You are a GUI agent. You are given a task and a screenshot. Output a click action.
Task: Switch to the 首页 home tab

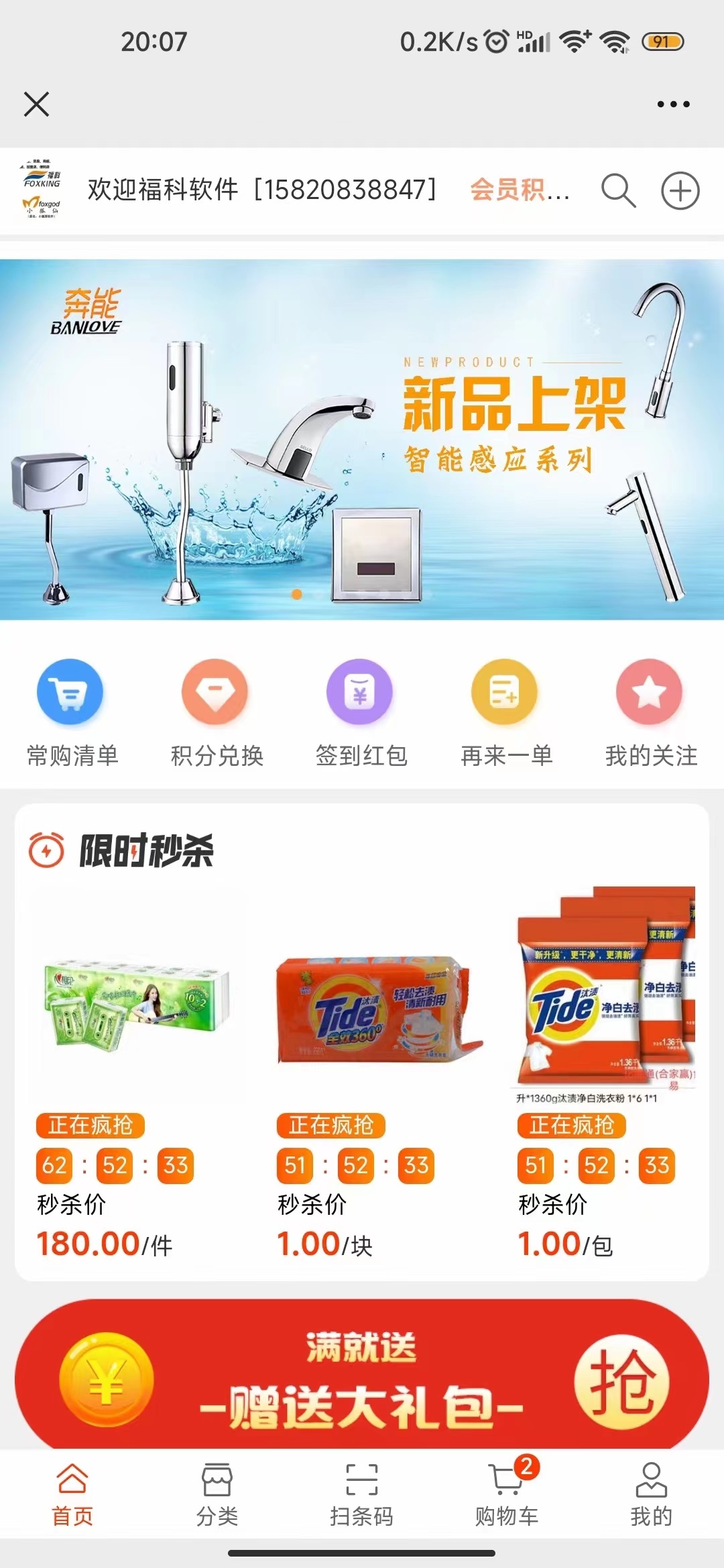[72, 1494]
